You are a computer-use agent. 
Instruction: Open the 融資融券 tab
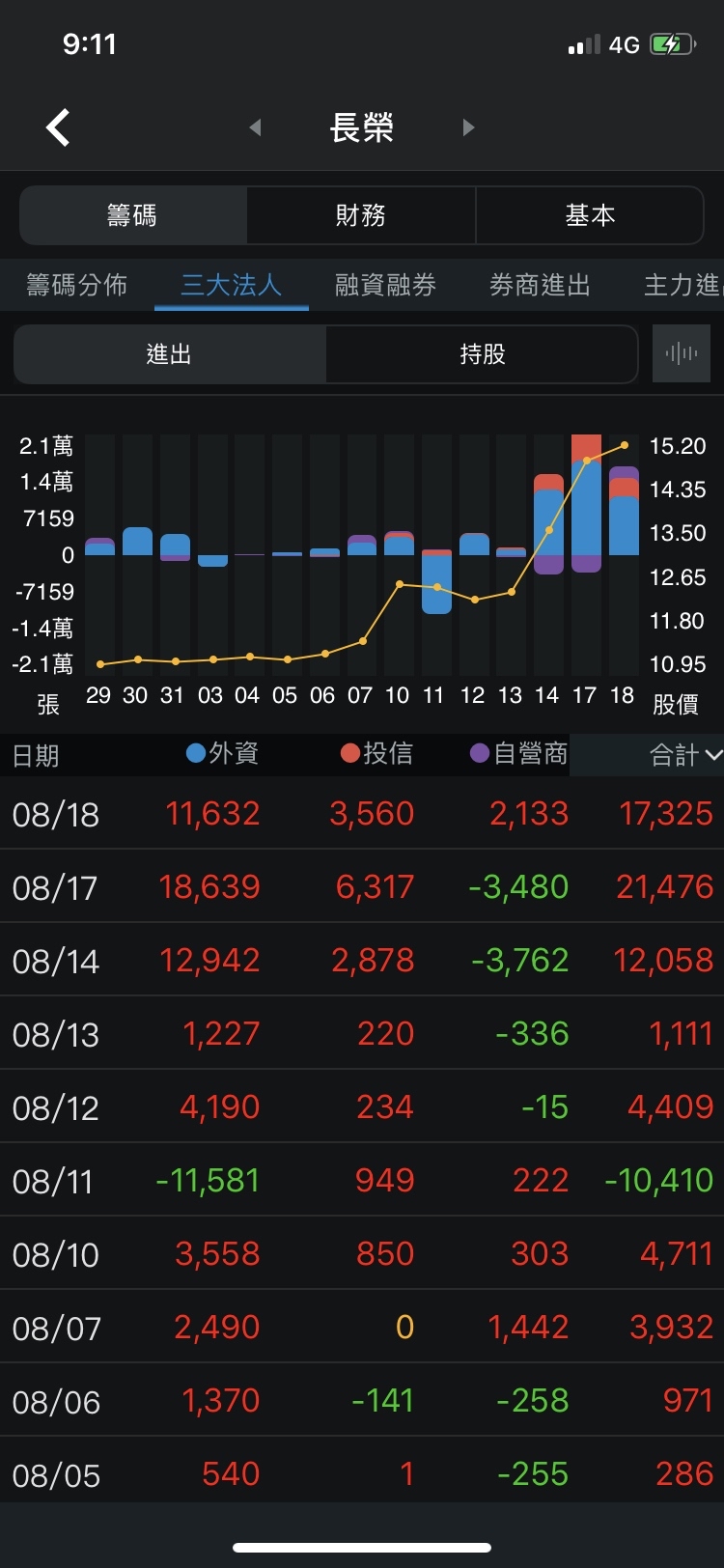[x=385, y=285]
